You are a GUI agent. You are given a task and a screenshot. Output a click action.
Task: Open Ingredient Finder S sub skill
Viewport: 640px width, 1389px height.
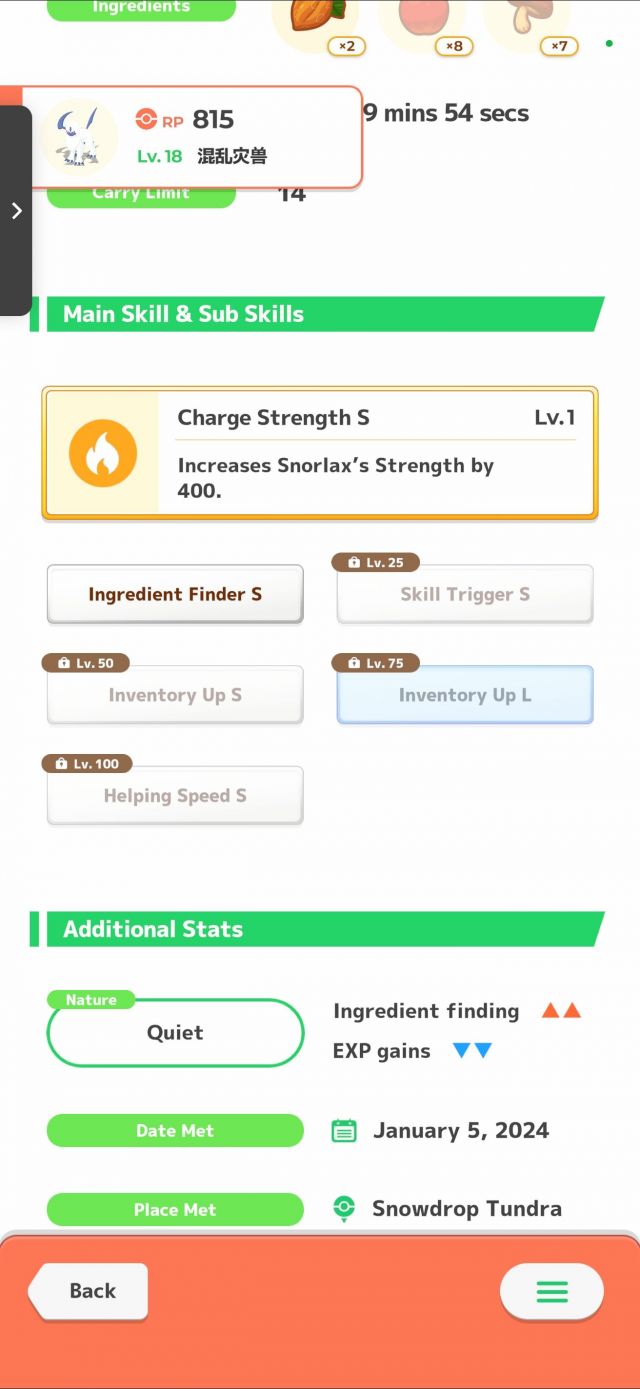click(x=175, y=594)
